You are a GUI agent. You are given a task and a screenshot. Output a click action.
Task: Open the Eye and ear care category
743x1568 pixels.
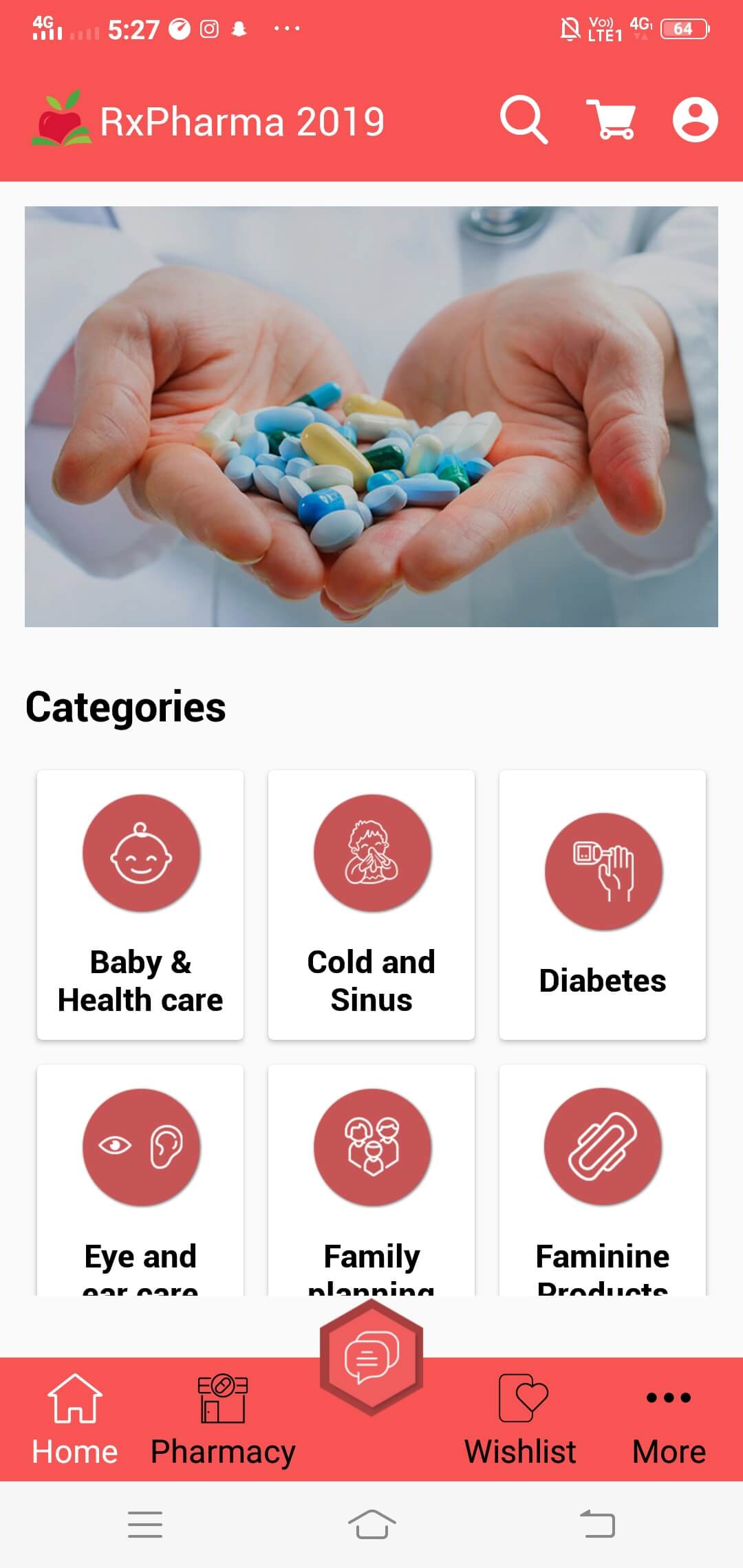[140, 1180]
